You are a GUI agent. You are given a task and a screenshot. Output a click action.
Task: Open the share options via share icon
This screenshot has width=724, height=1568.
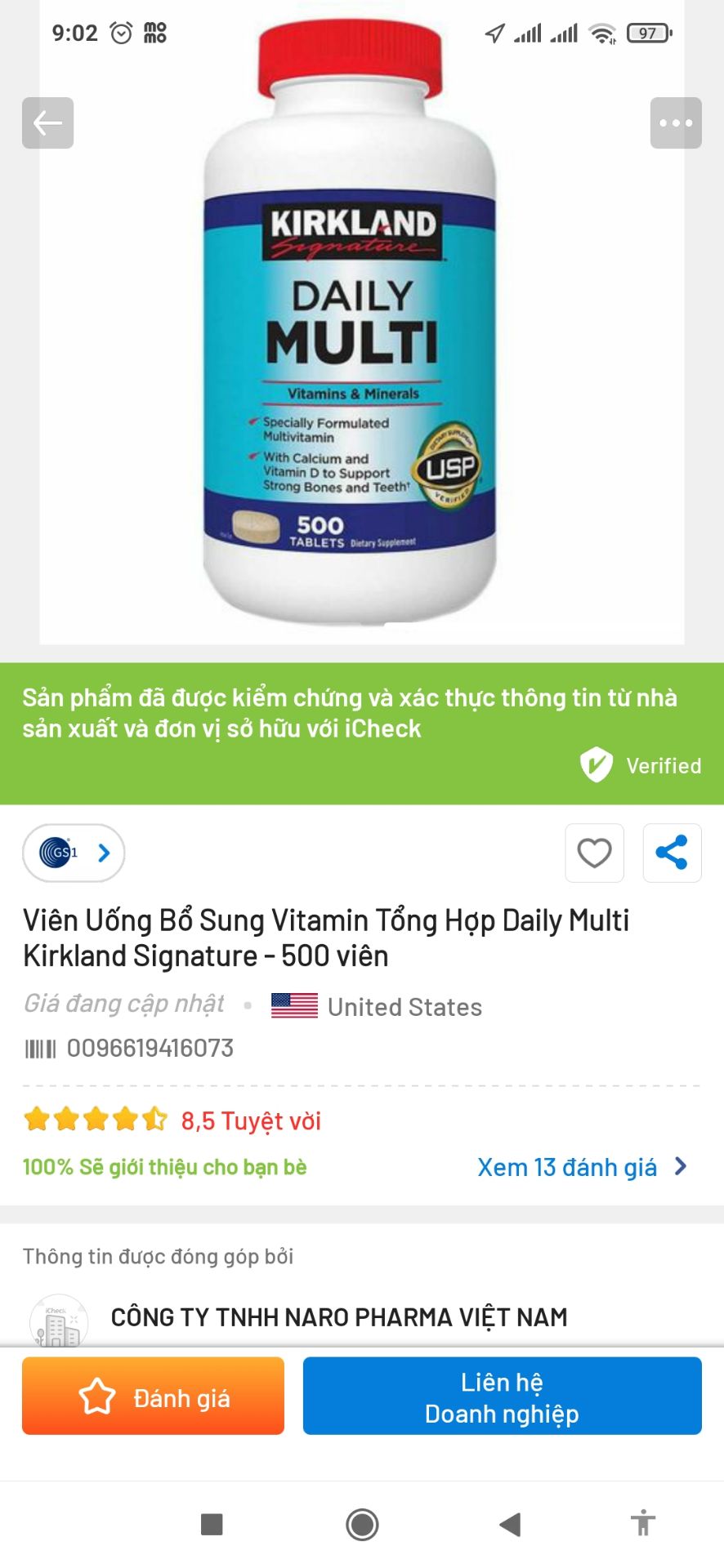[x=672, y=853]
